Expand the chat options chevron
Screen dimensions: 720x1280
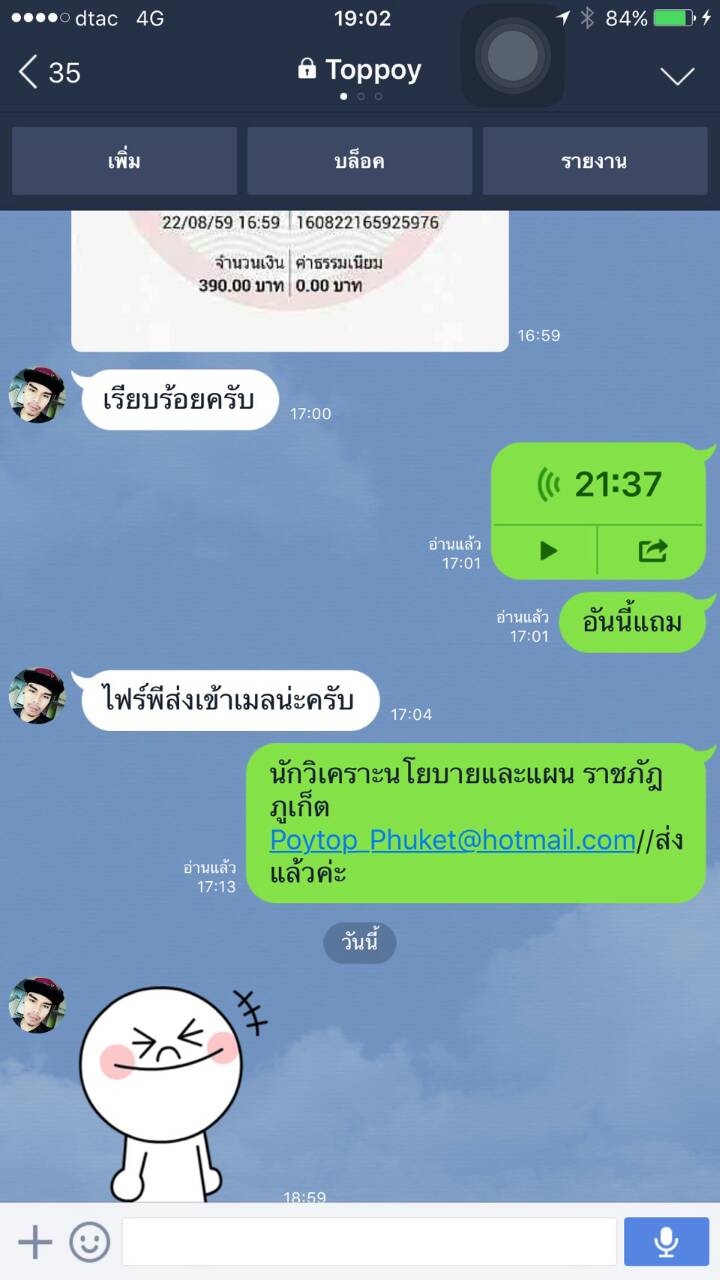677,76
